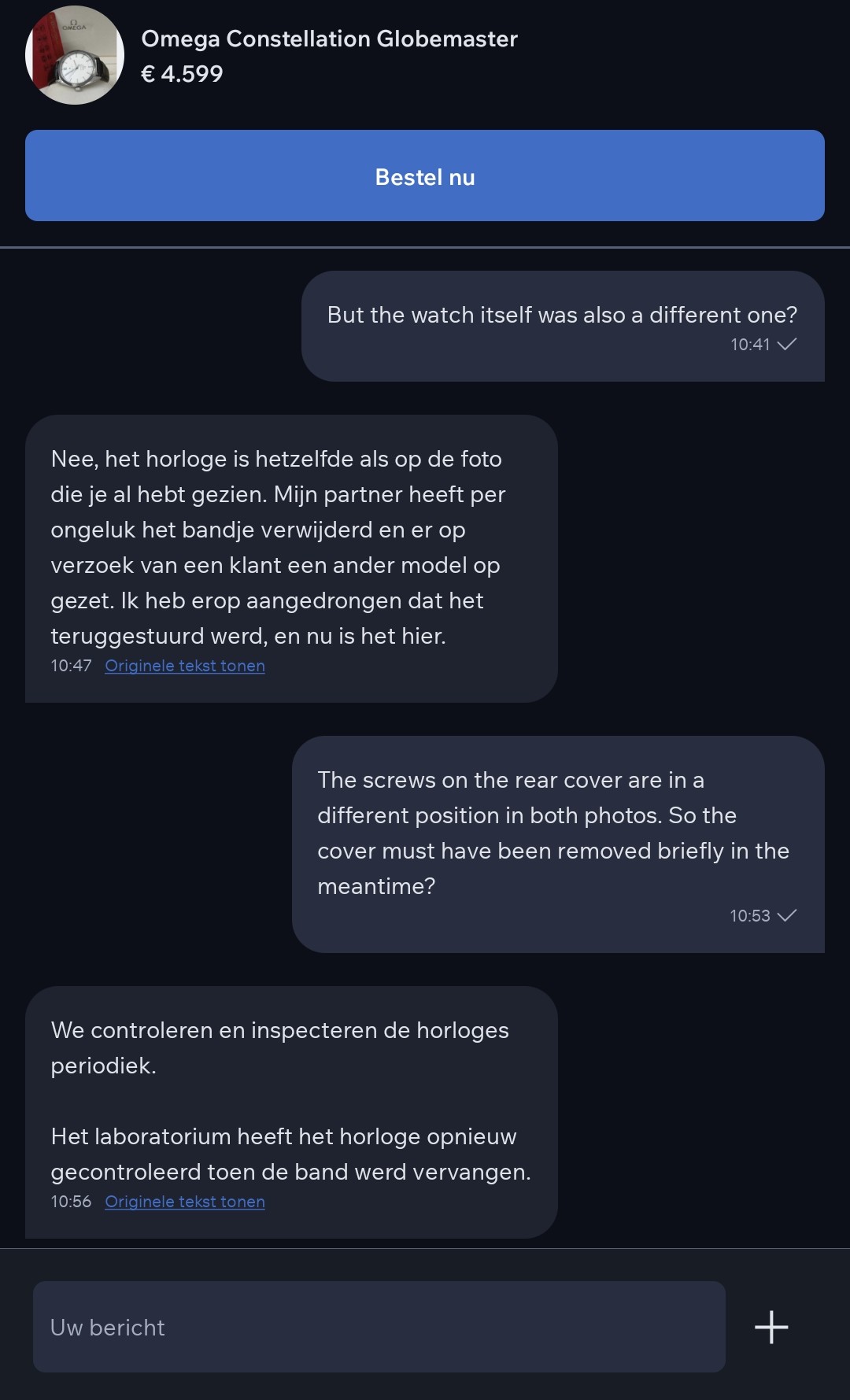The height and width of the screenshot is (1400, 850).
Task: Open the plus attachment icon
Action: click(x=771, y=1327)
